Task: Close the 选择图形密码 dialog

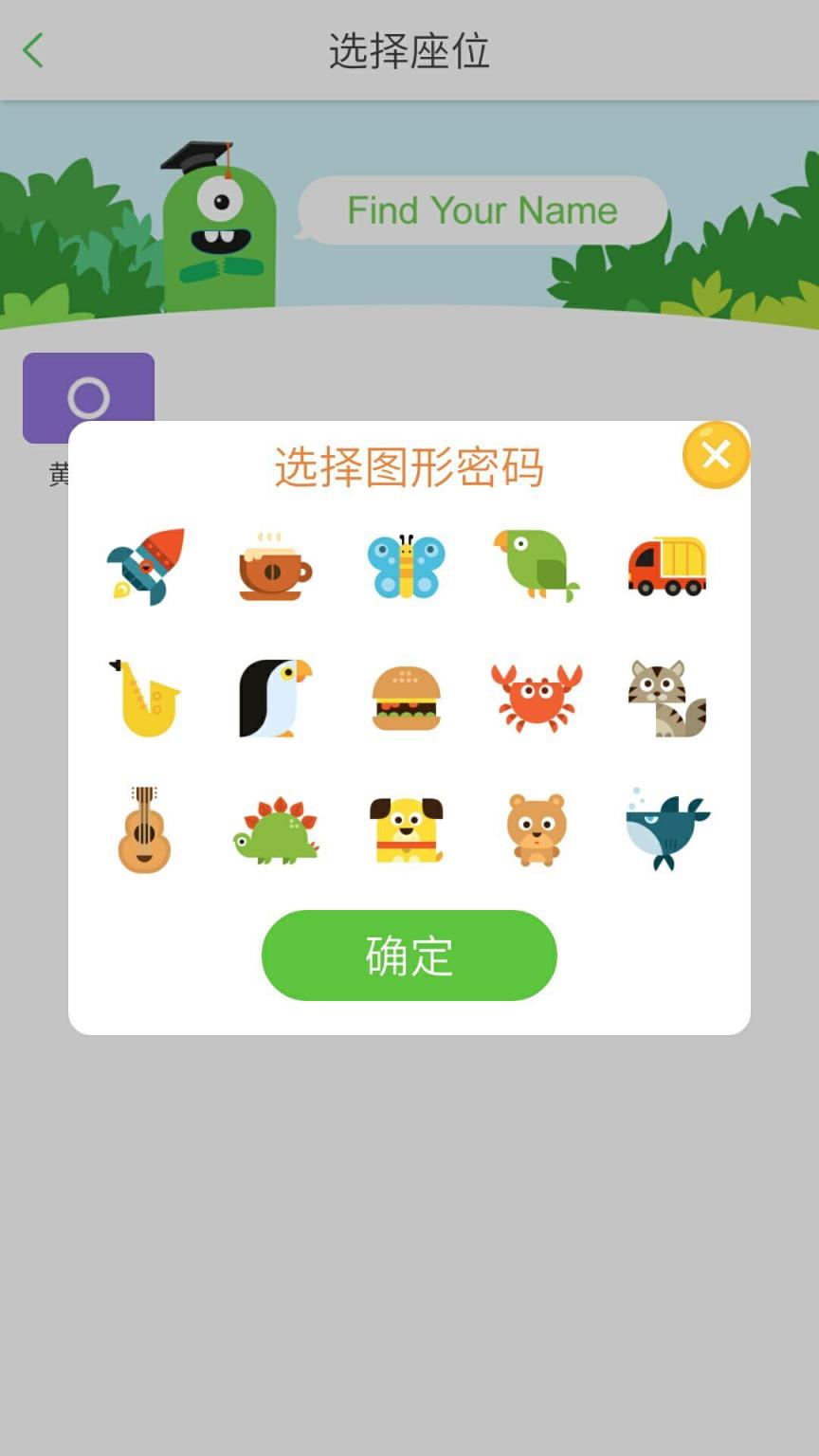Action: point(716,455)
